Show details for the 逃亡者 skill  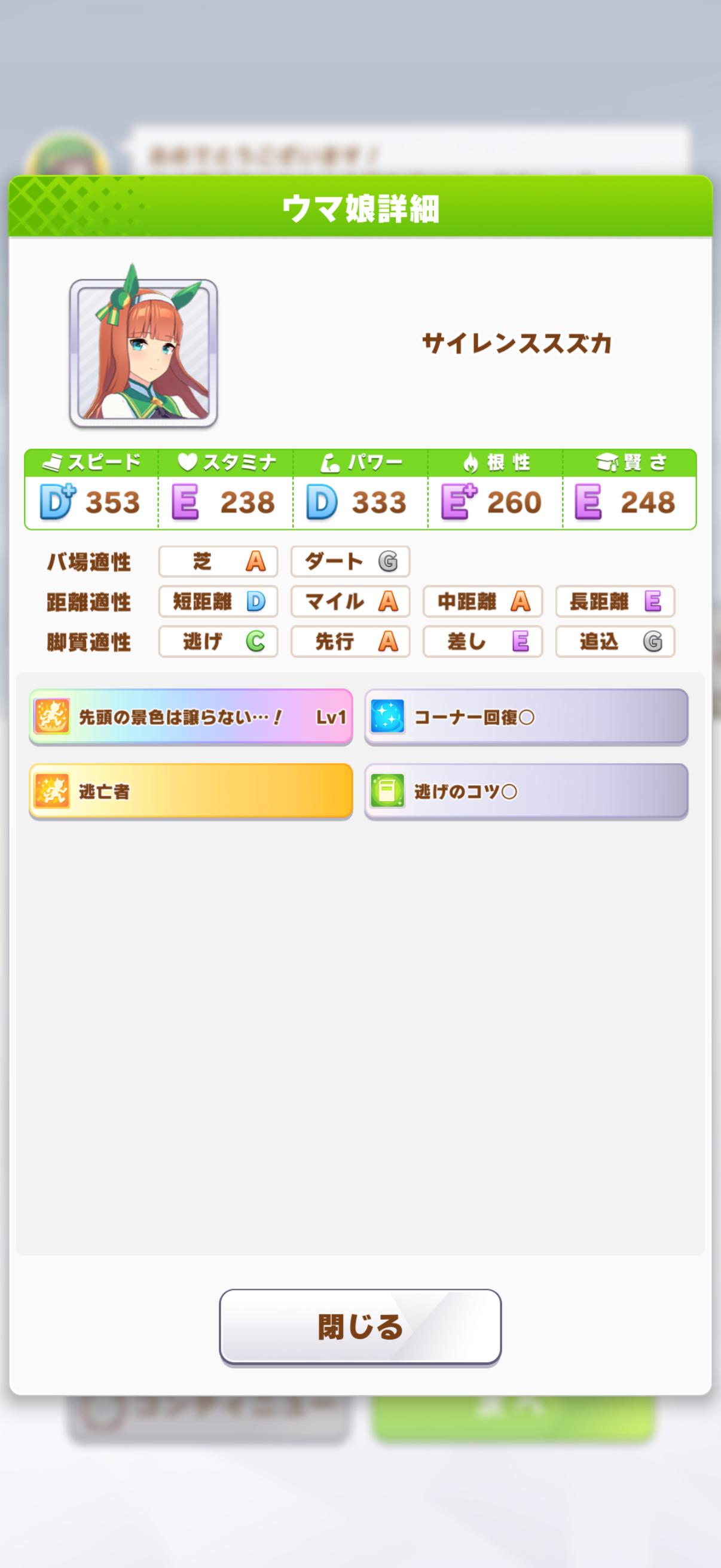coord(191,791)
